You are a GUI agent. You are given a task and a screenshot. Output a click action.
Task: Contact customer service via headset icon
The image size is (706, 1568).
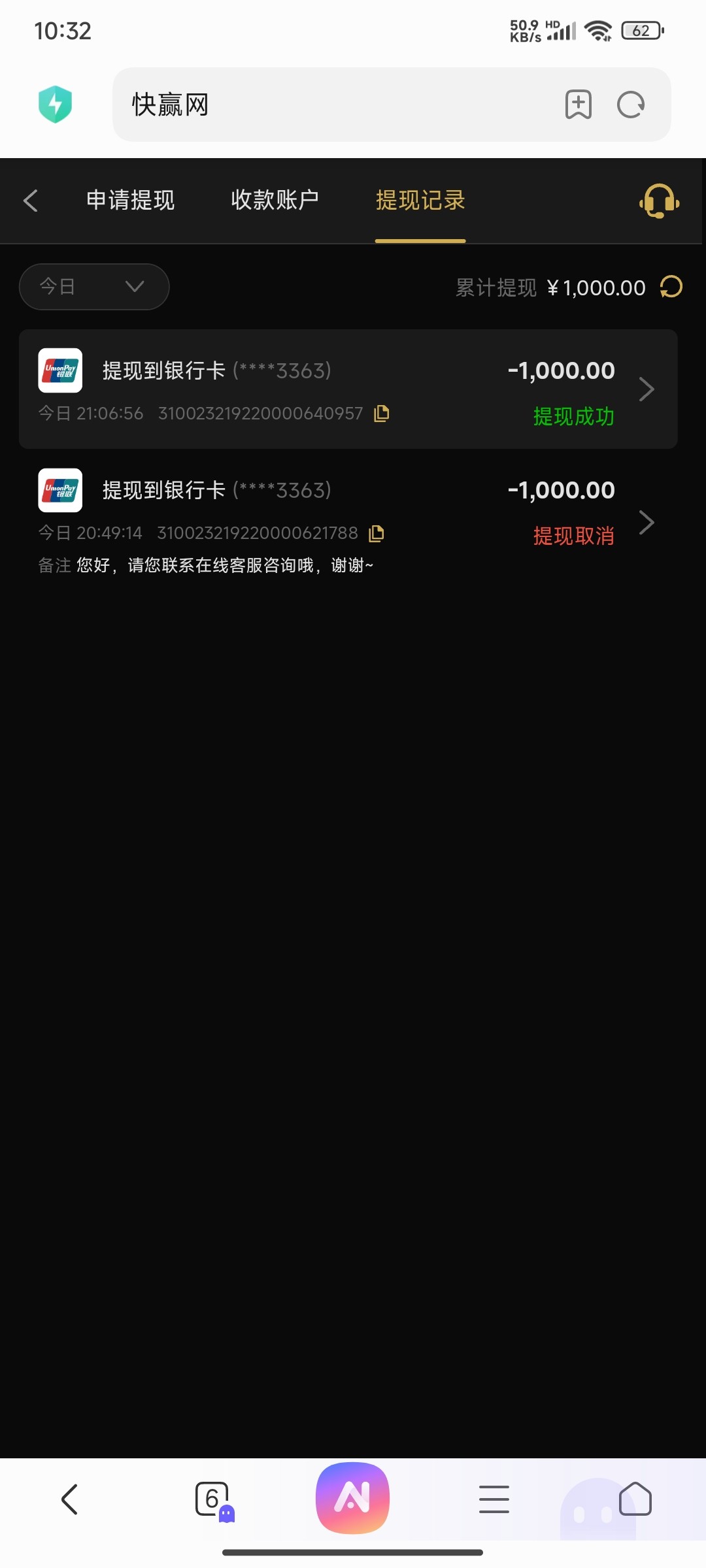click(659, 201)
